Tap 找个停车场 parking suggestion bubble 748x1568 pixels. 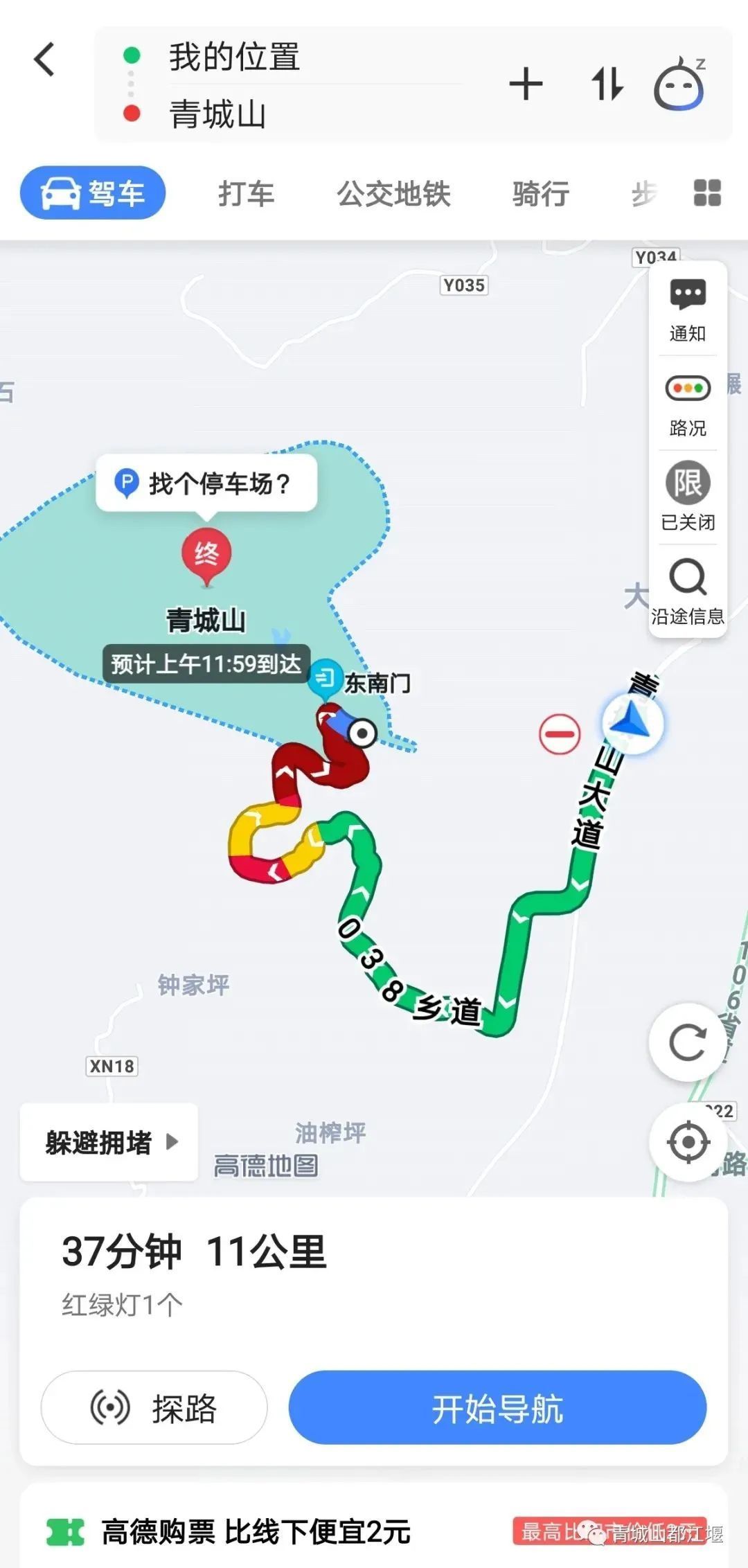pyautogui.click(x=206, y=483)
